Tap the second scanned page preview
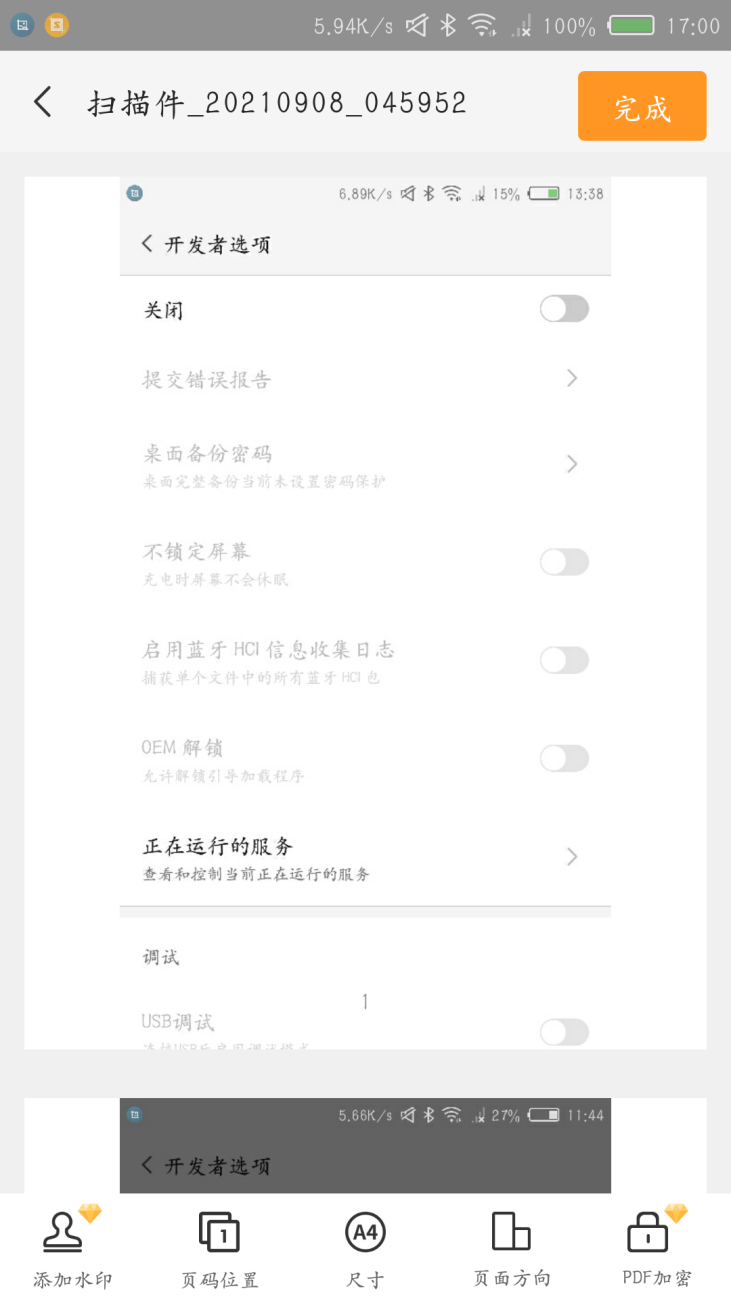Screen dimensions: 731x1299 click(x=365, y=1145)
